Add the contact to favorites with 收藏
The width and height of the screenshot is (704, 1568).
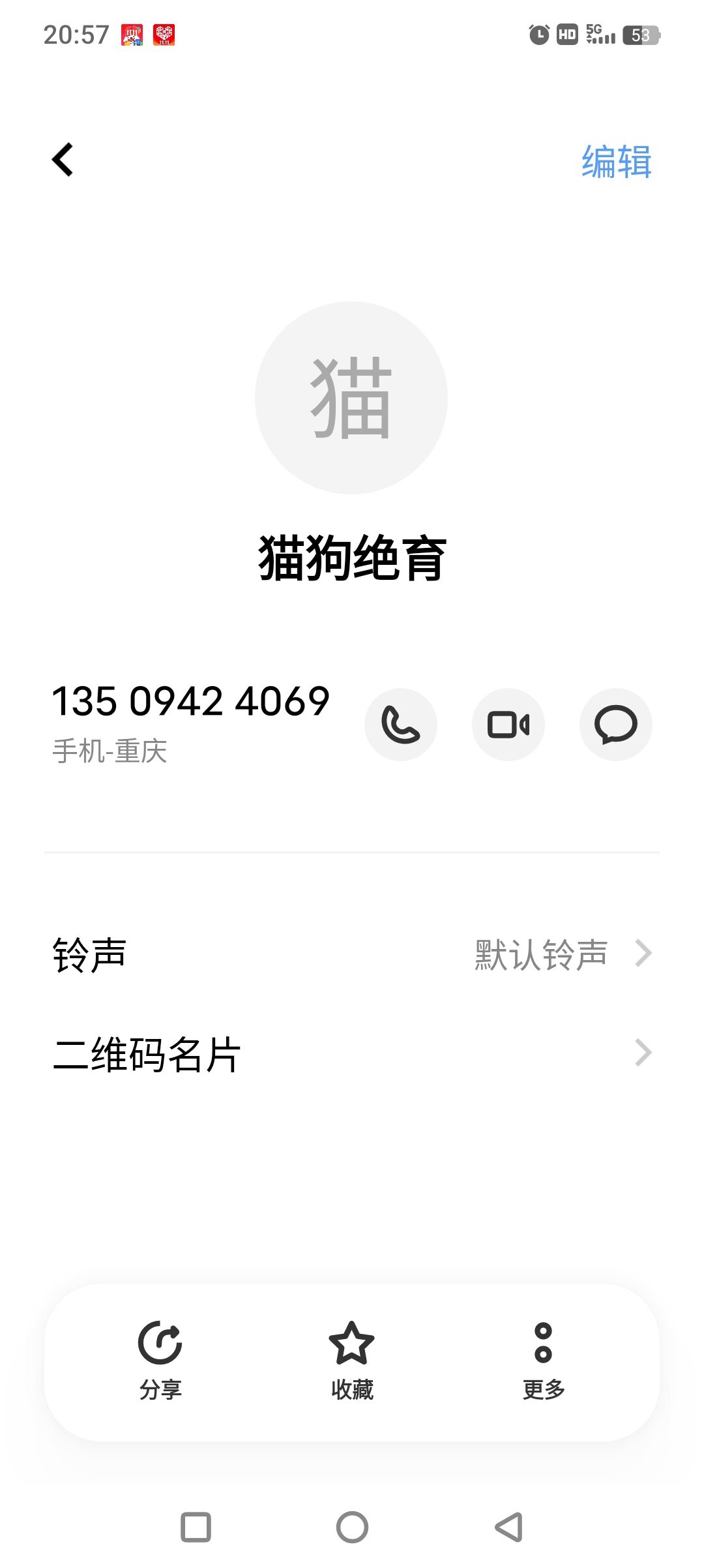point(352,1361)
